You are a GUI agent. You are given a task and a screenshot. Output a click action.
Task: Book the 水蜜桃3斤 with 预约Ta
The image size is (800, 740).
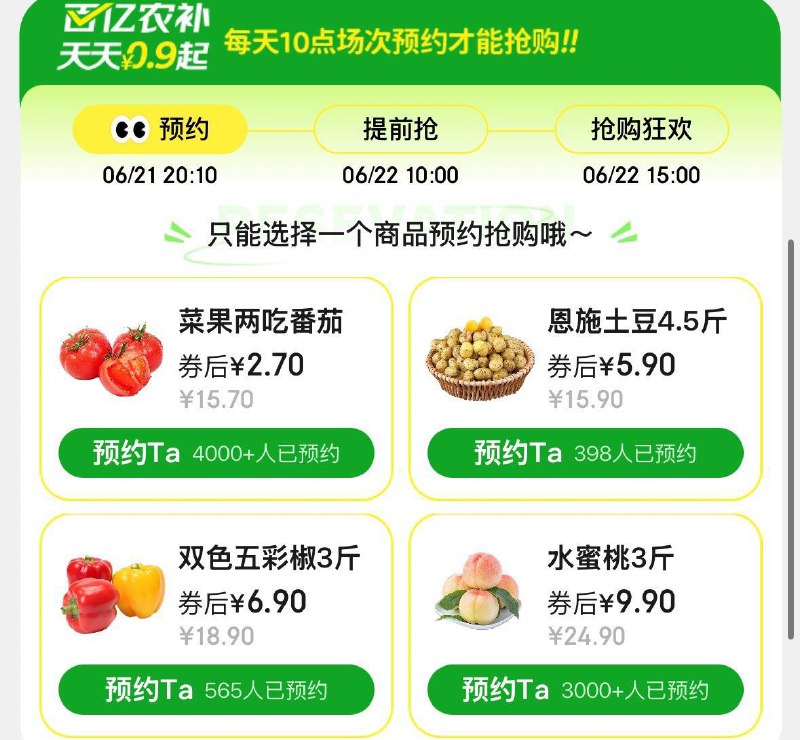[x=585, y=690]
